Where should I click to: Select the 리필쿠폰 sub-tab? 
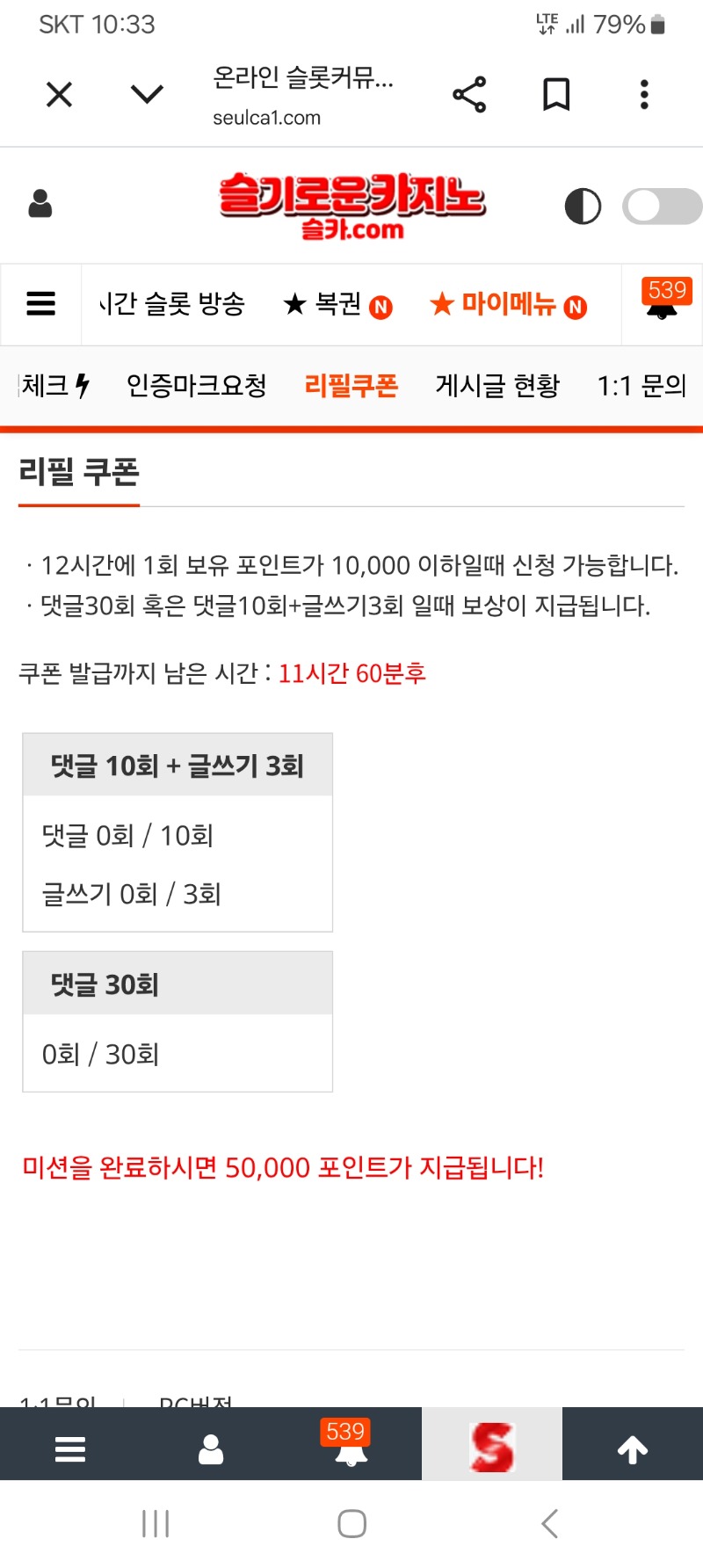coord(351,385)
